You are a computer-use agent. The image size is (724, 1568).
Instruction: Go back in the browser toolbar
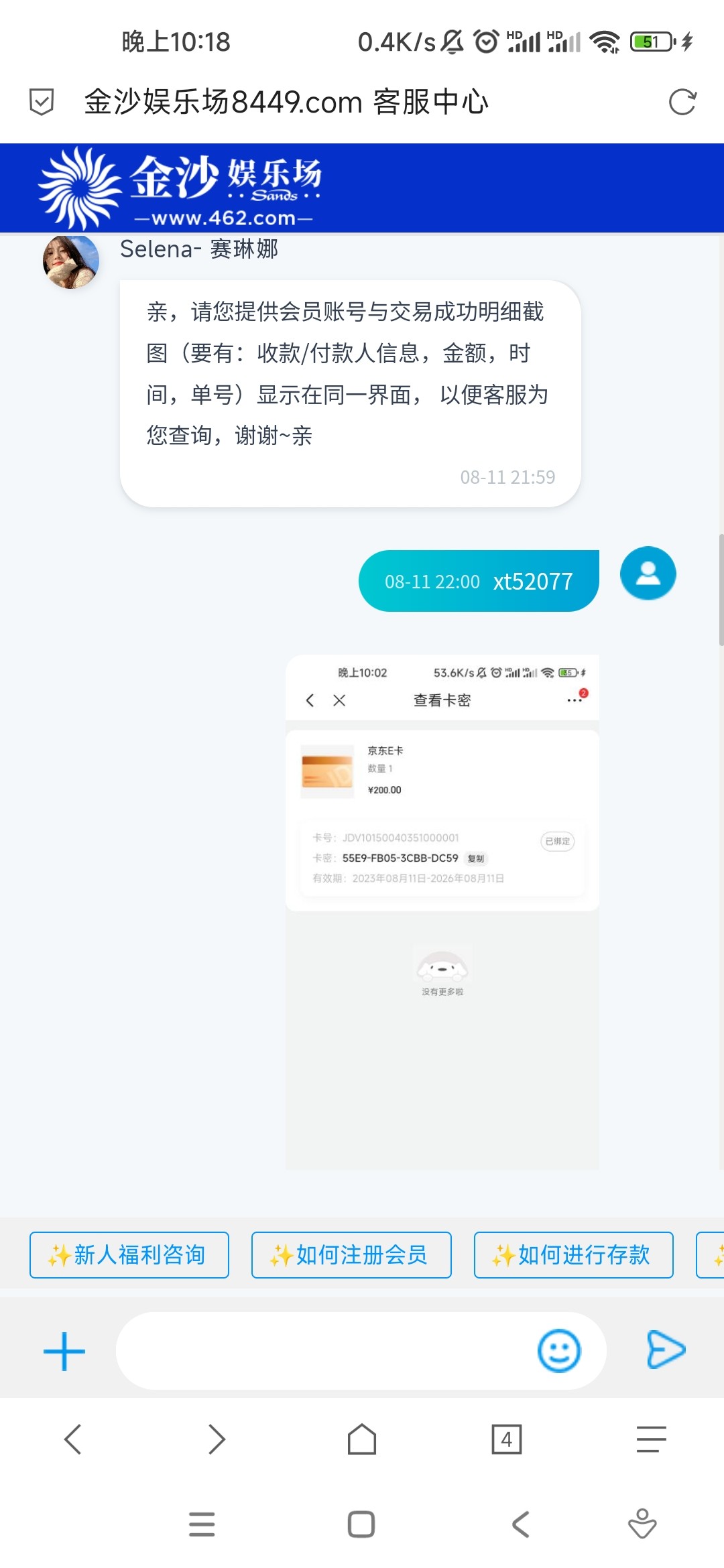tap(72, 1439)
